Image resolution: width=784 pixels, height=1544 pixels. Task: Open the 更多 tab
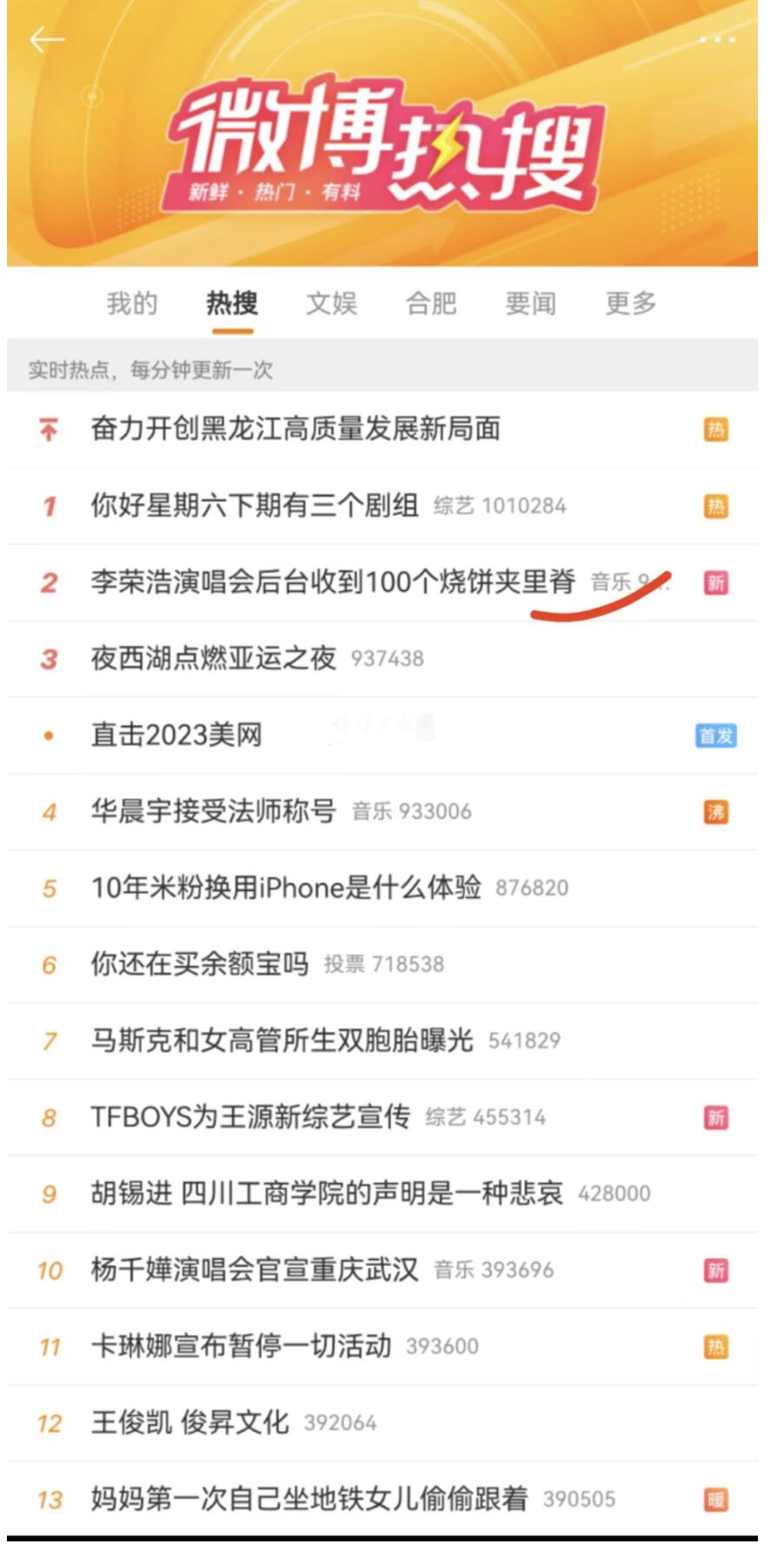pyautogui.click(x=630, y=303)
